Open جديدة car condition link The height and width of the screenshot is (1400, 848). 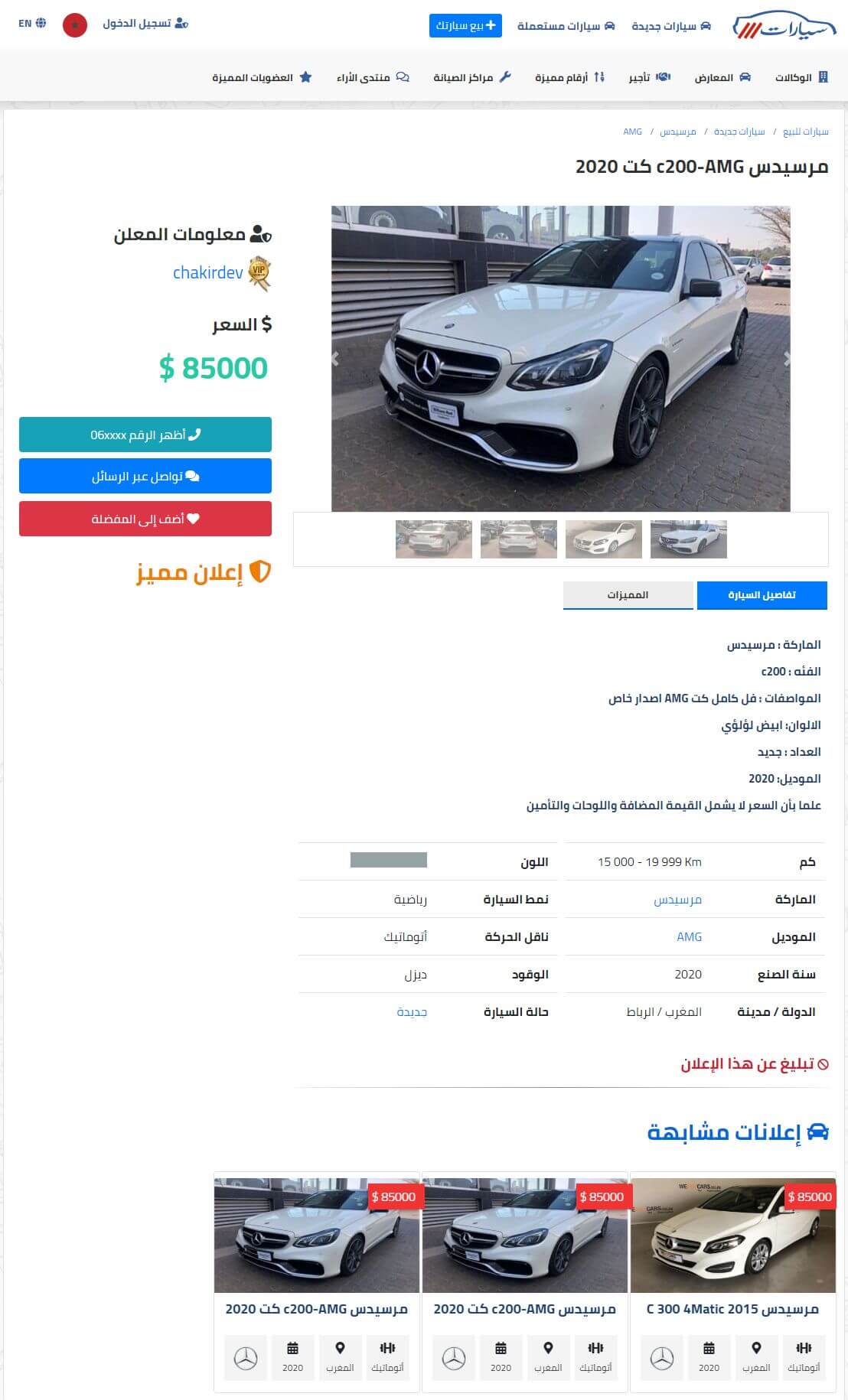(412, 1012)
